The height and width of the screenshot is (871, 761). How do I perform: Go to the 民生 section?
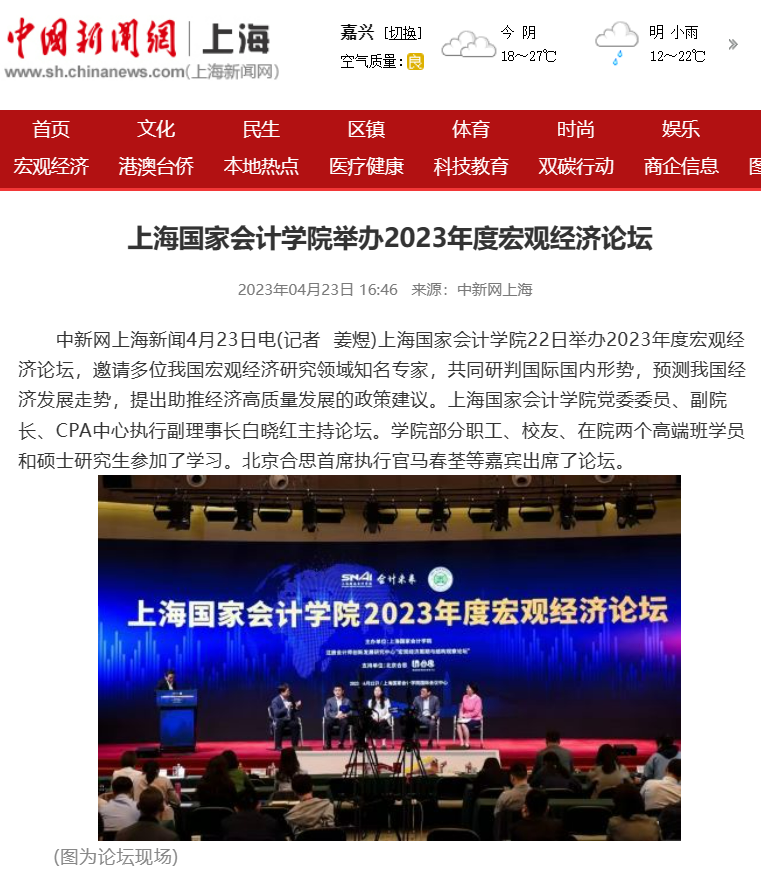[261, 129]
